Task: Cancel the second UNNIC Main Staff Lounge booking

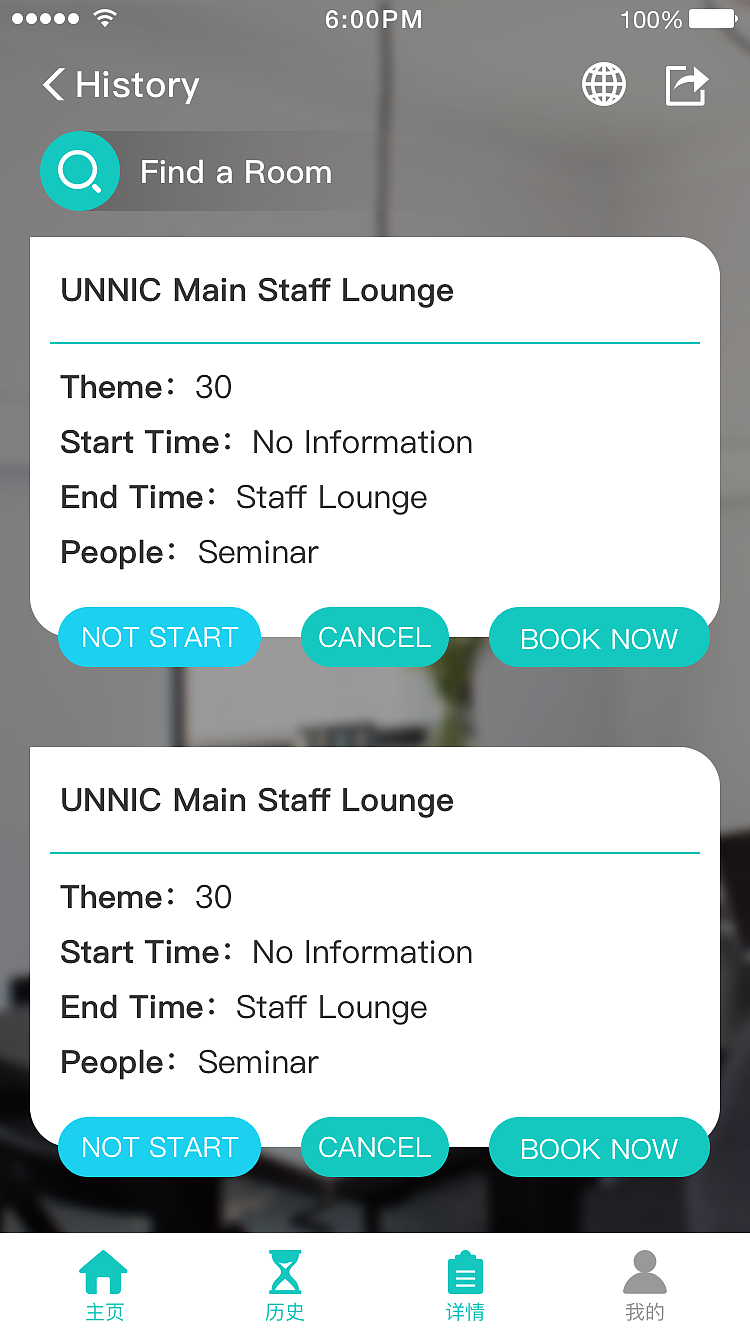Action: pos(374,1147)
